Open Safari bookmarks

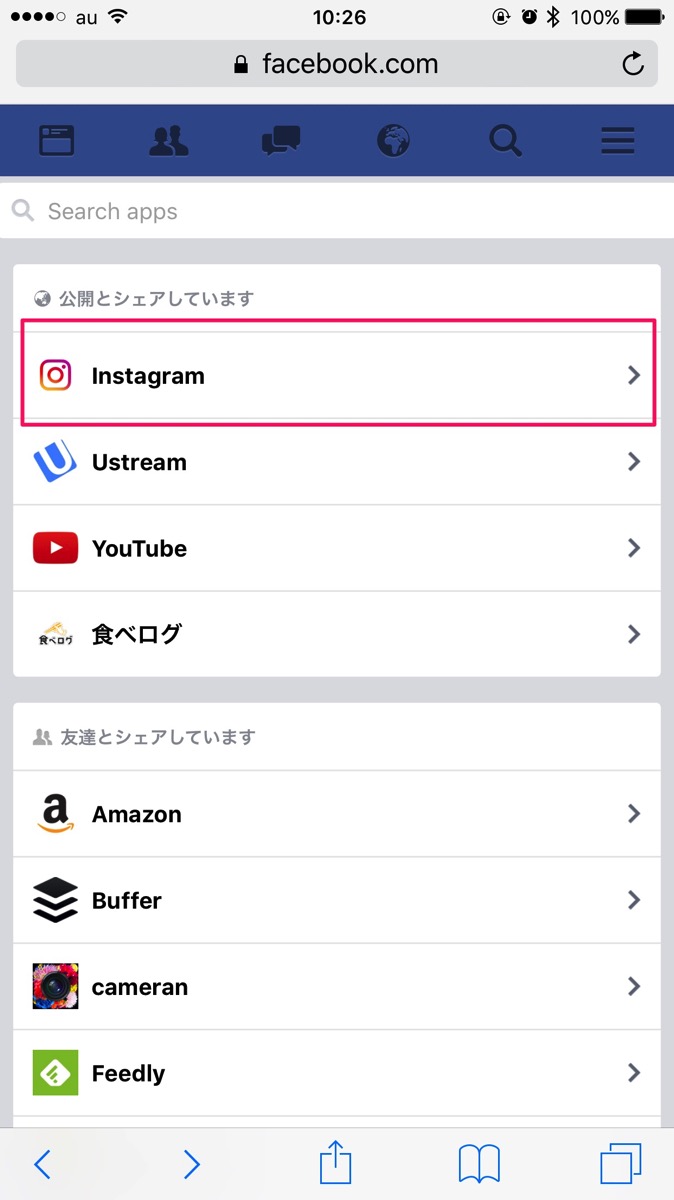pyautogui.click(x=480, y=1165)
